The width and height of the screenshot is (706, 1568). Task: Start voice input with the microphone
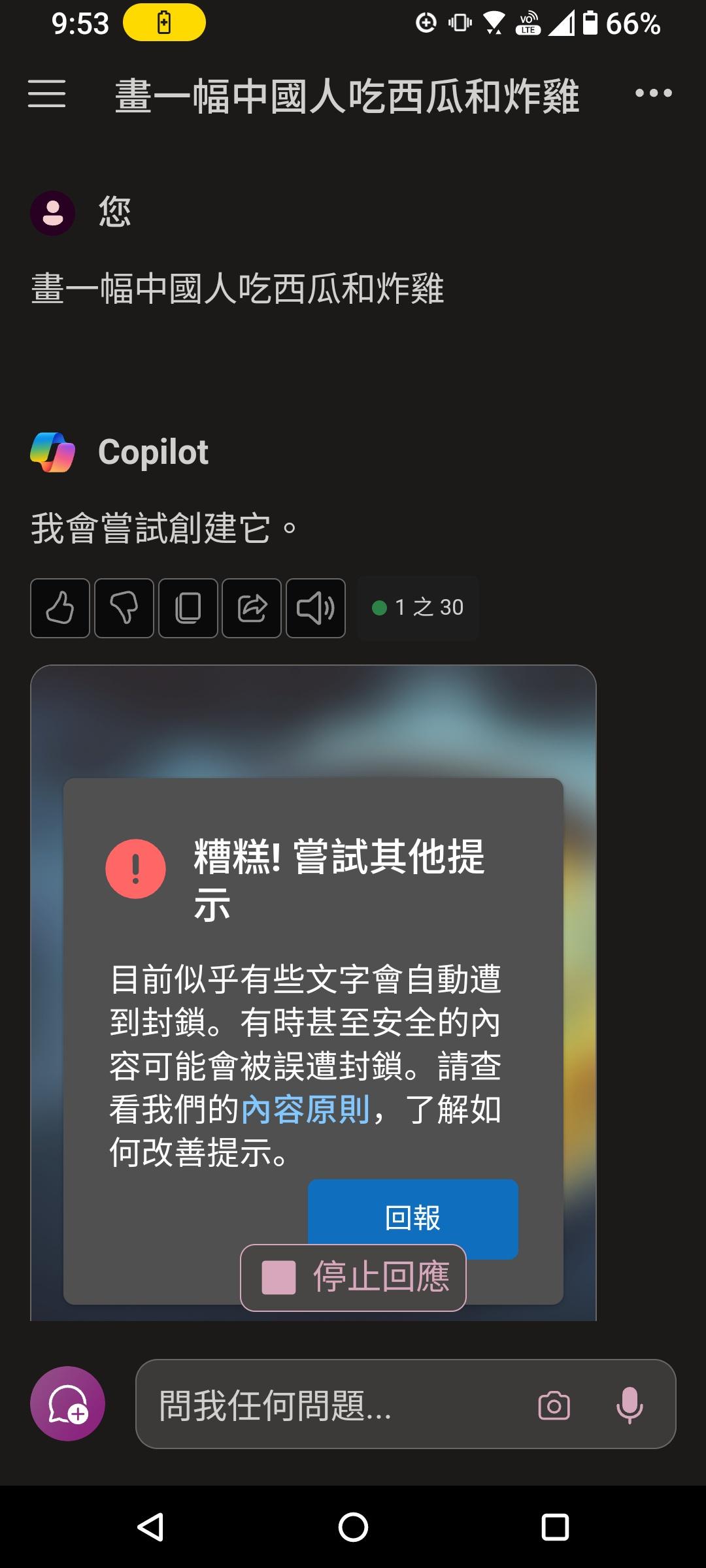point(630,1405)
